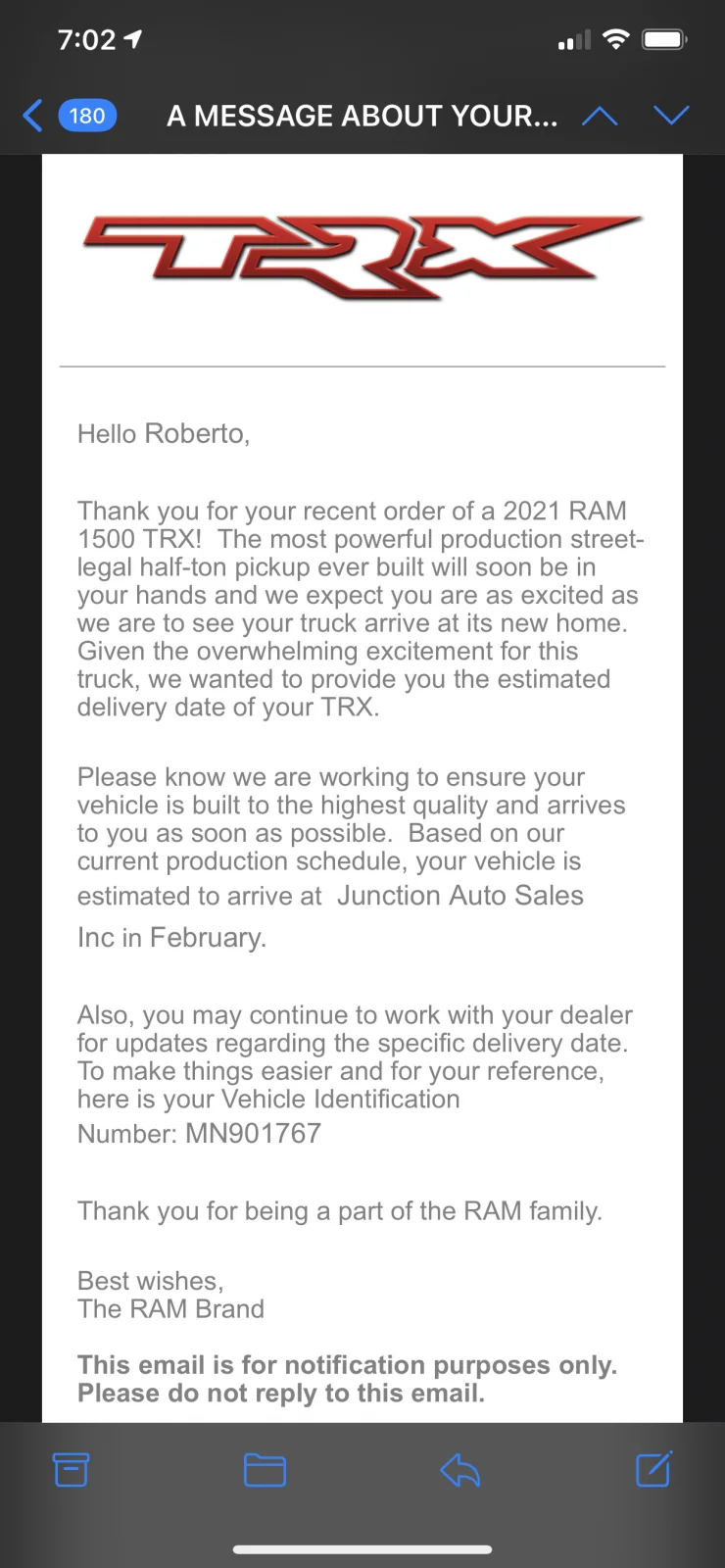This screenshot has width=725, height=1568.
Task: Open the reply options arrow
Action: (459, 1469)
